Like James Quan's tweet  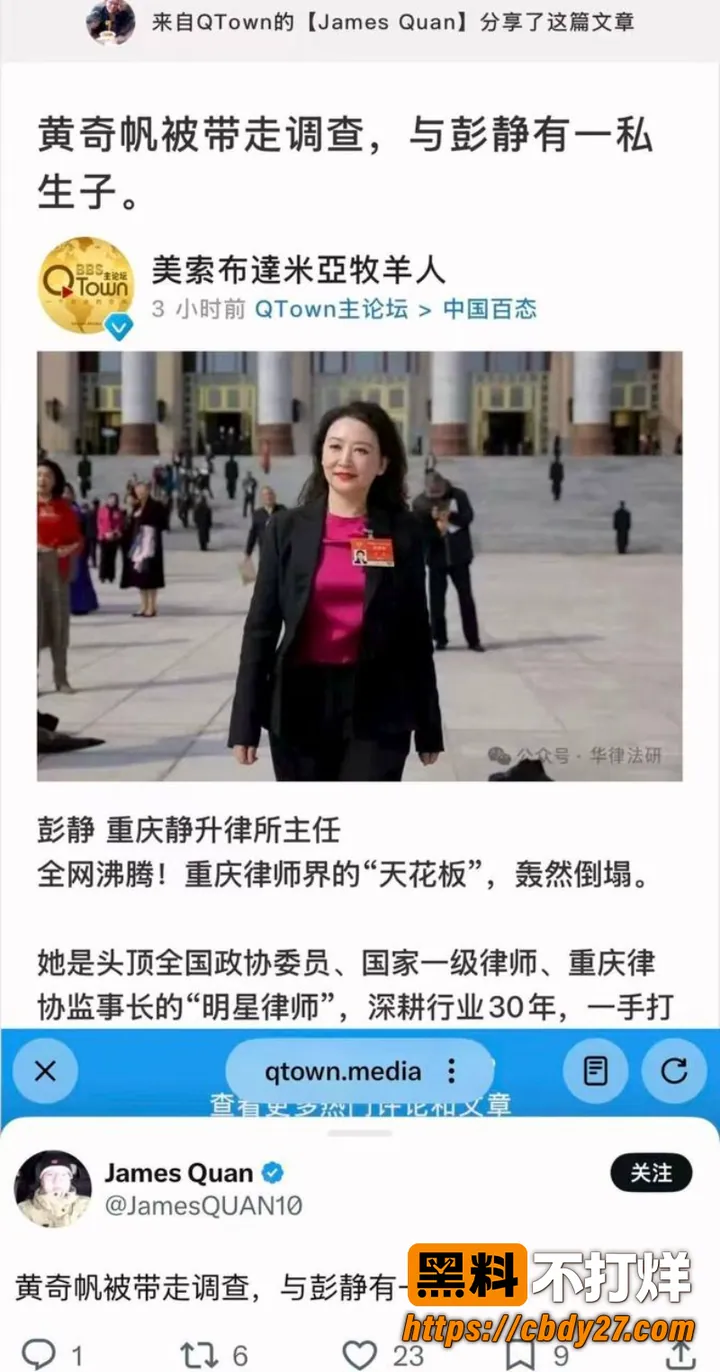(x=360, y=1355)
